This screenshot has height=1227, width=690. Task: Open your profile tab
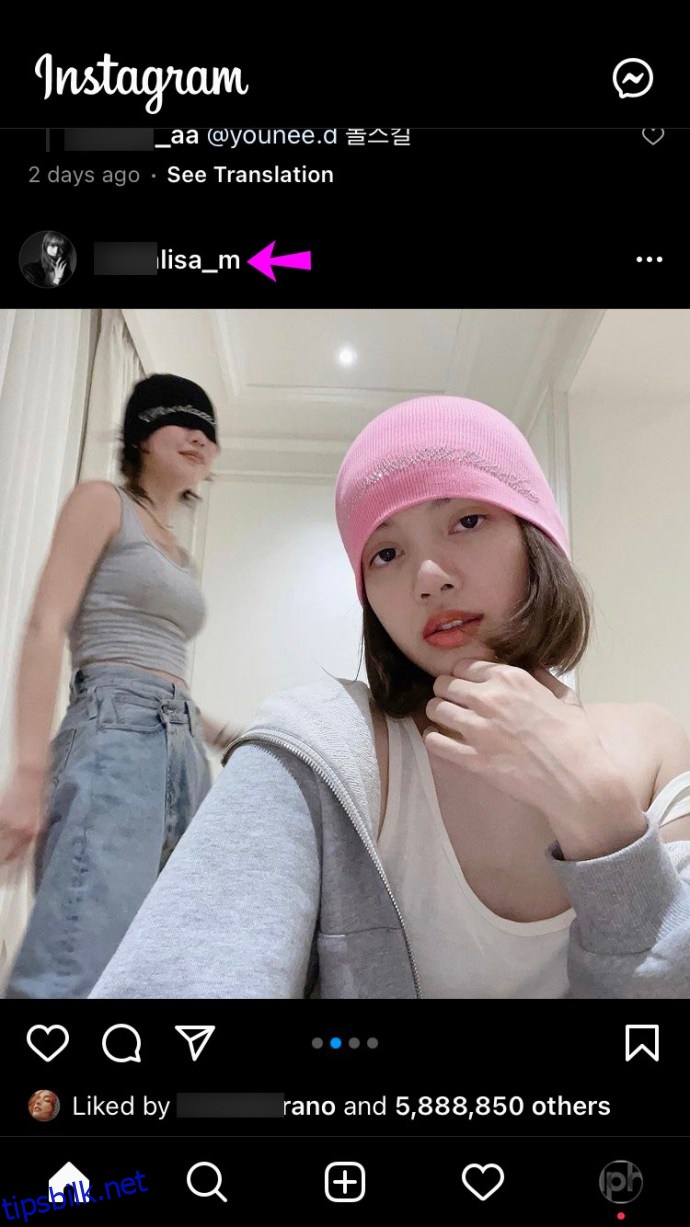coord(620,1183)
